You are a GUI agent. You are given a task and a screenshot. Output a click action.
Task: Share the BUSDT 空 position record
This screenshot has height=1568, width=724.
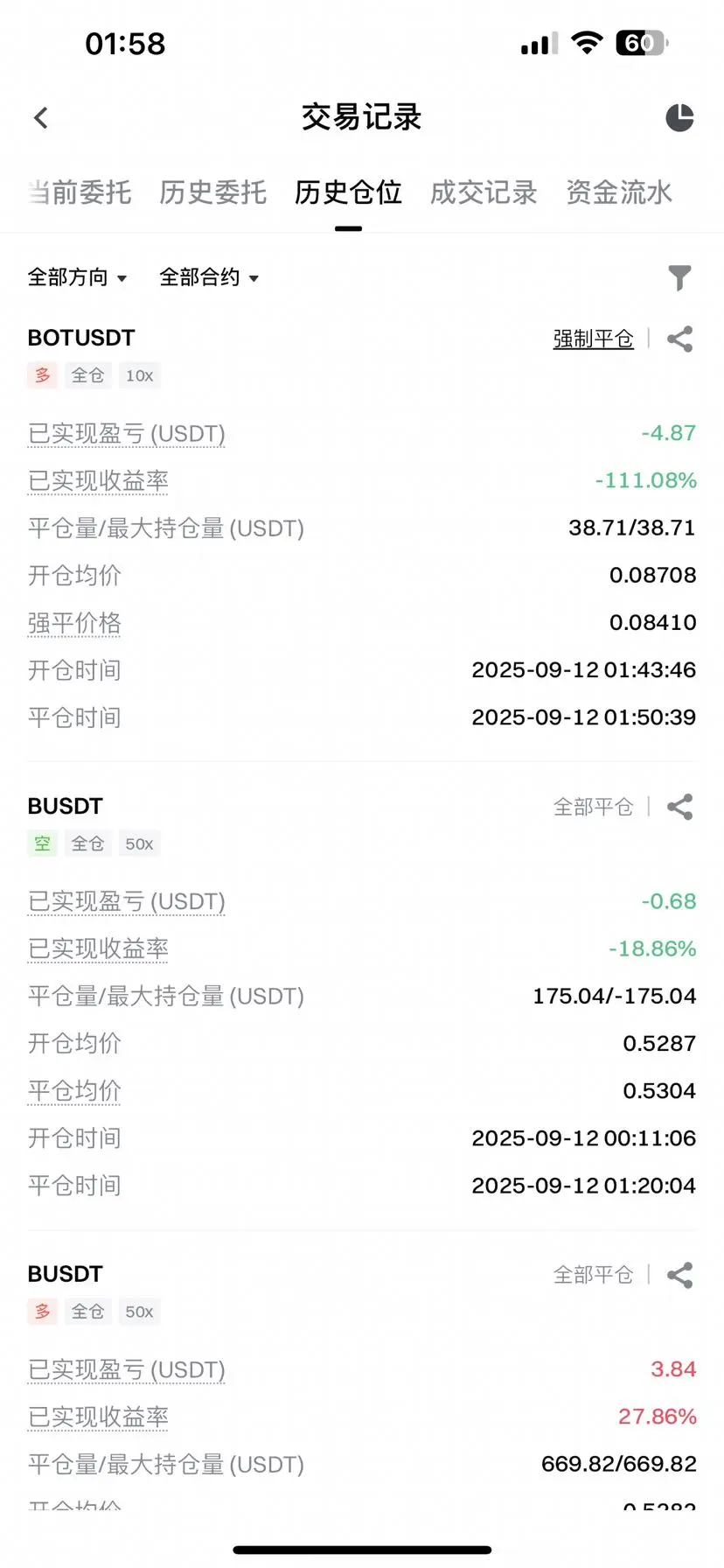679,807
